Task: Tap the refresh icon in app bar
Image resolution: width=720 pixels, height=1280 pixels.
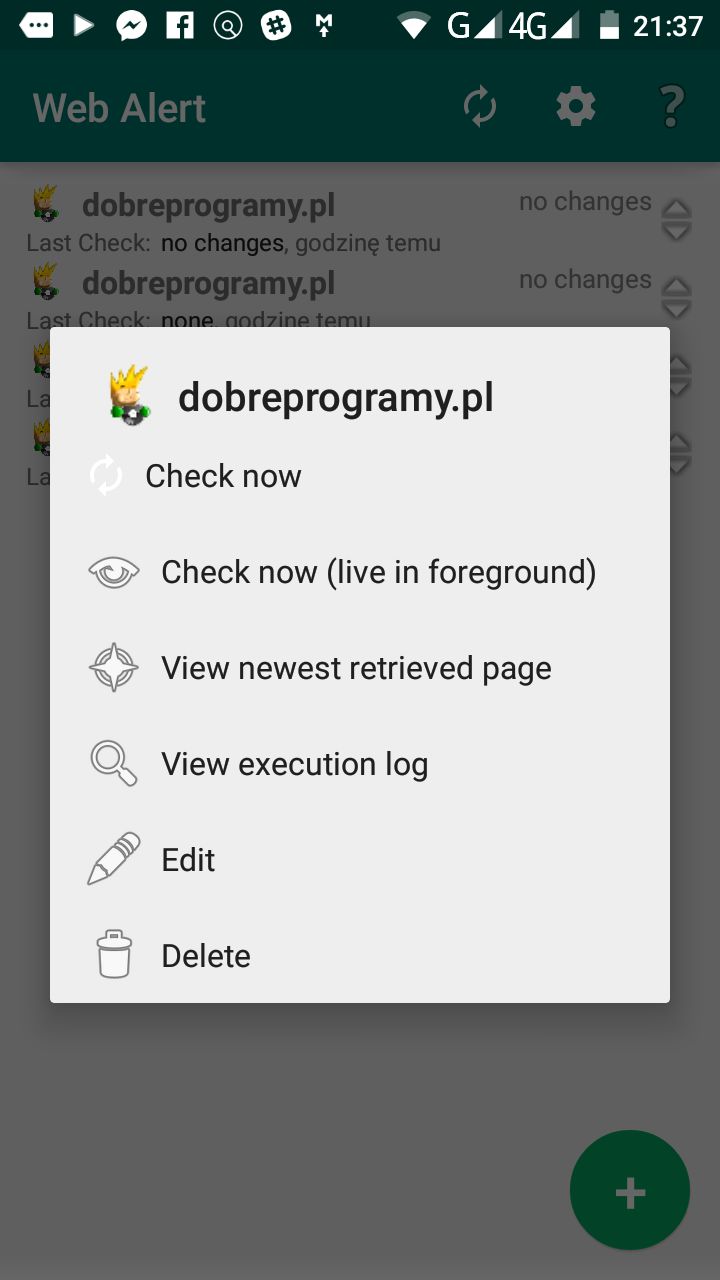Action: coord(480,107)
